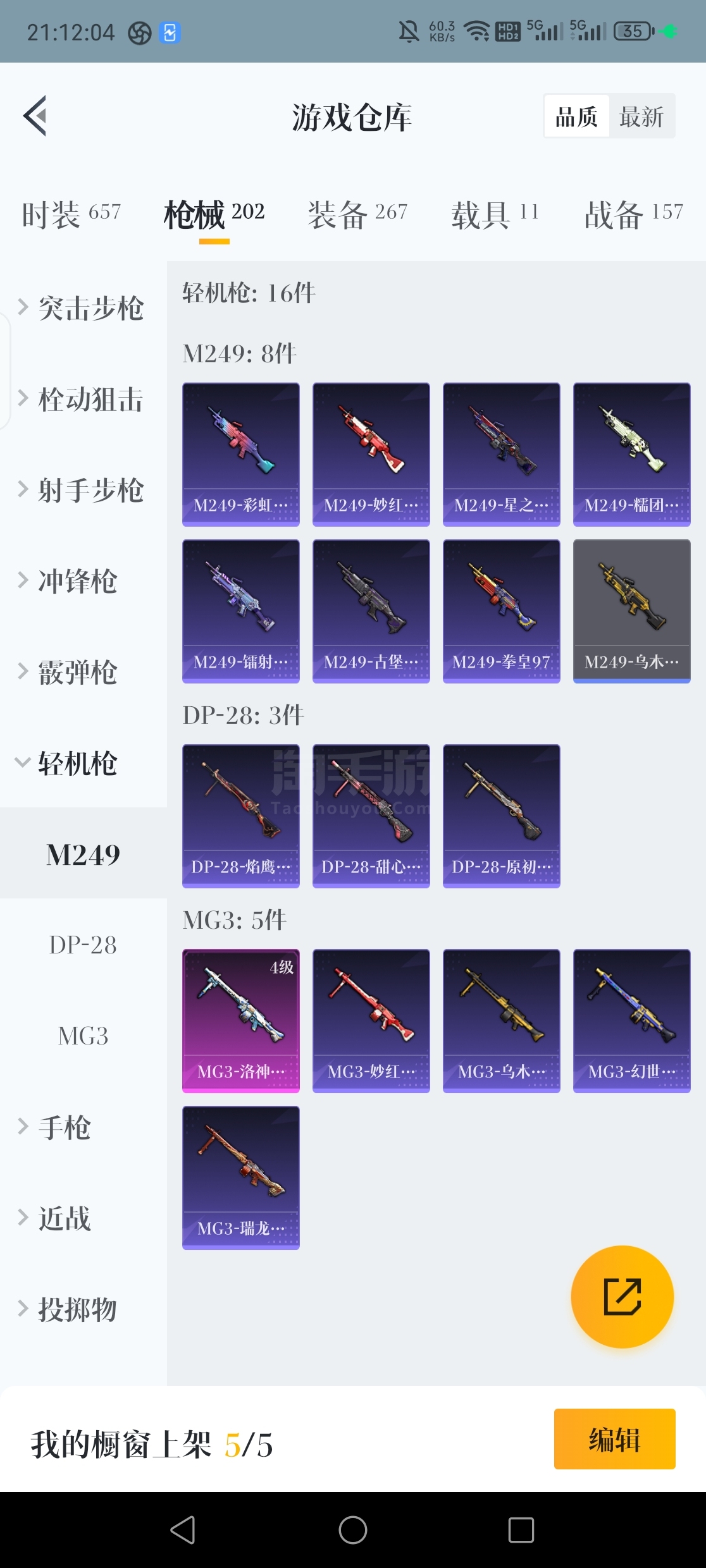Open the DP-28-焰鹰 skin tile
The width and height of the screenshot is (706, 1568).
241,816
